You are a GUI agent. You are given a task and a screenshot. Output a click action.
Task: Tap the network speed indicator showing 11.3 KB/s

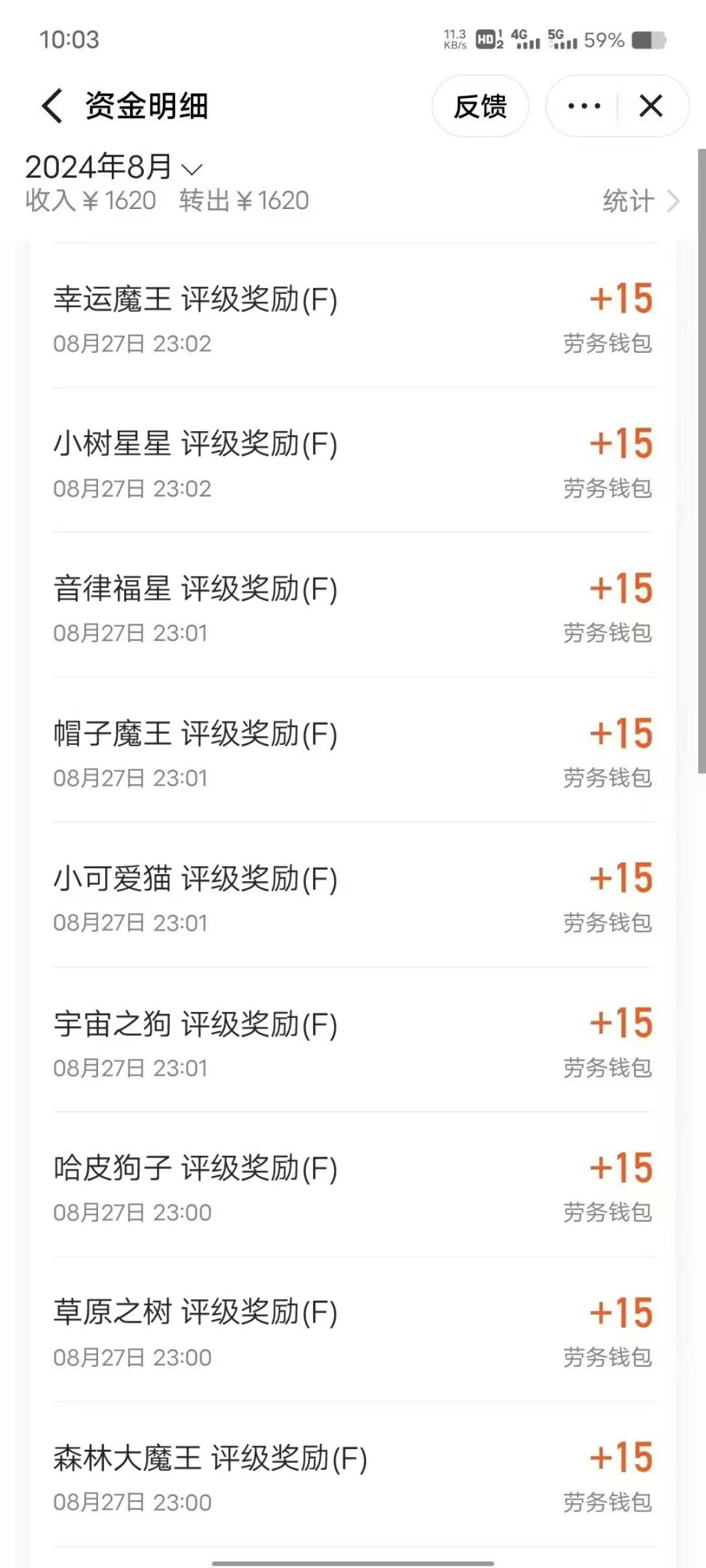click(x=455, y=40)
